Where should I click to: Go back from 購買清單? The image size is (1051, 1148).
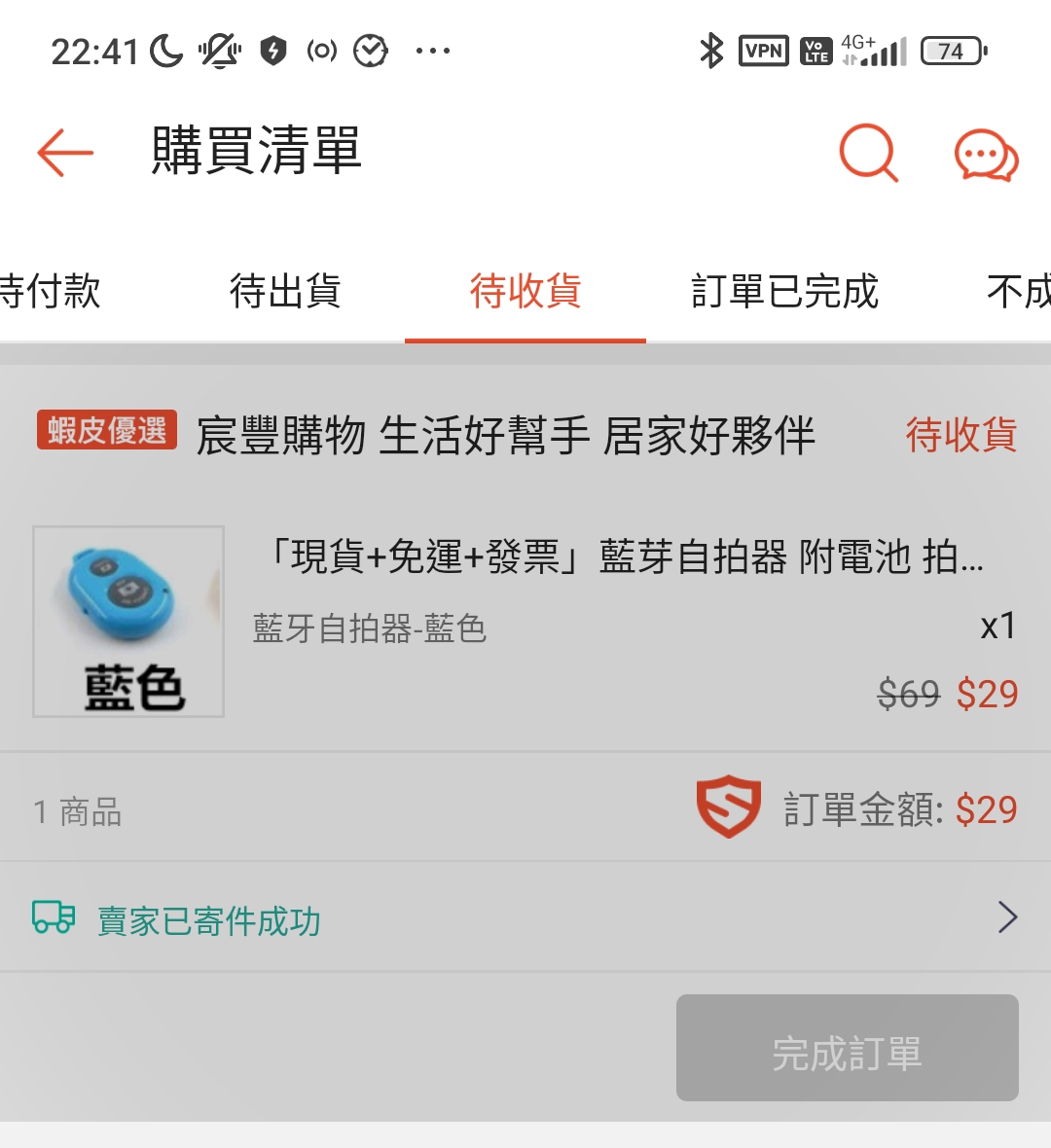(x=65, y=153)
